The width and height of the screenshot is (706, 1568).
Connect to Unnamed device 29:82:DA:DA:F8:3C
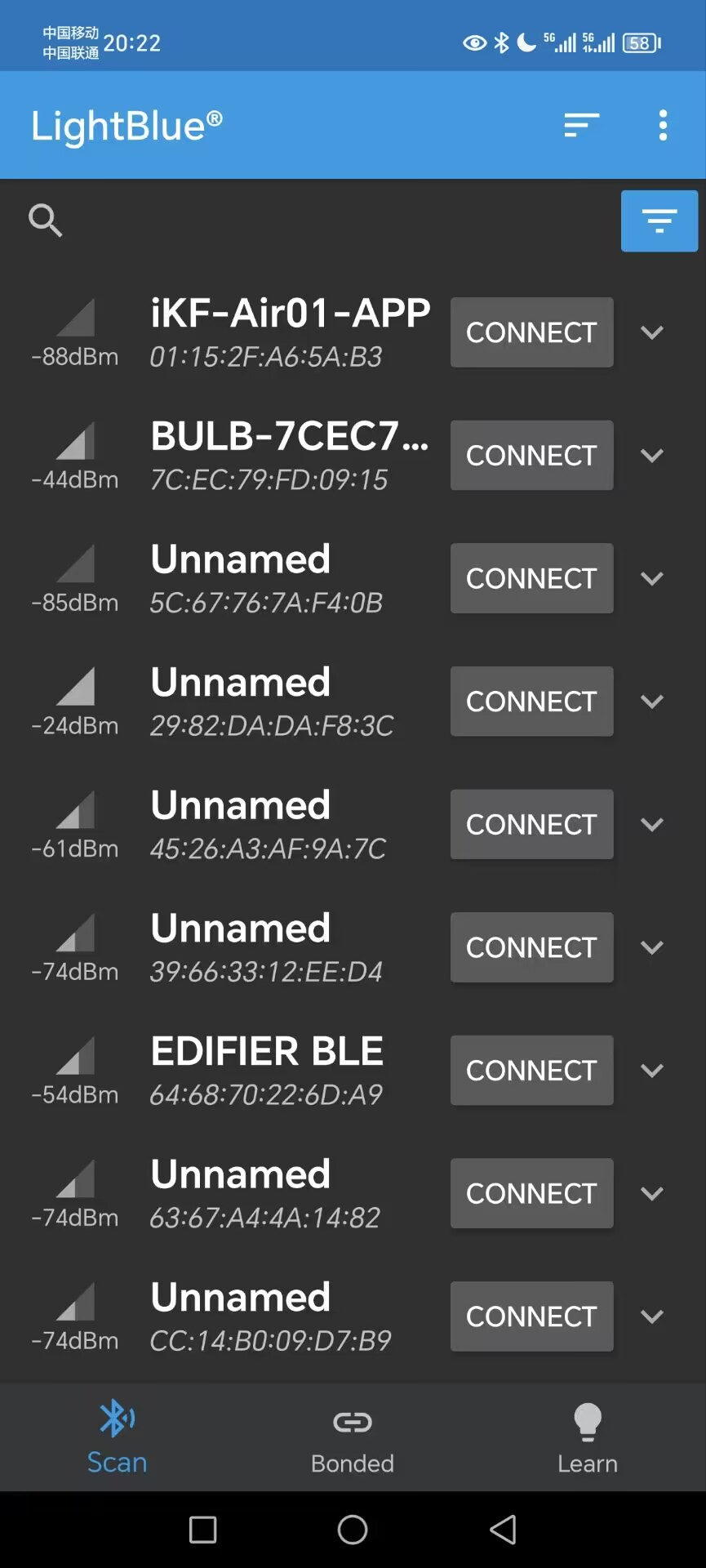(531, 702)
